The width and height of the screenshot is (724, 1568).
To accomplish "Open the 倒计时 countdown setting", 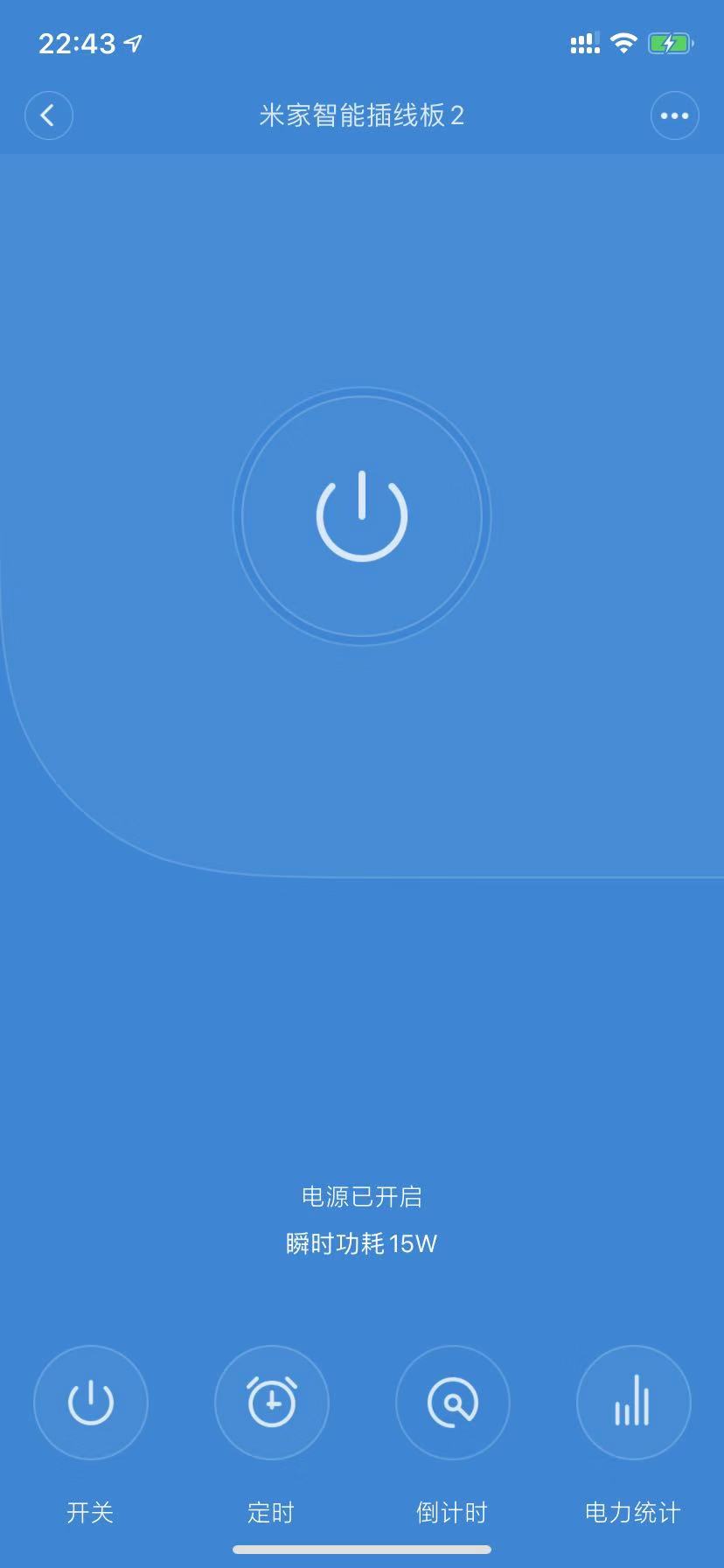I will (453, 1403).
